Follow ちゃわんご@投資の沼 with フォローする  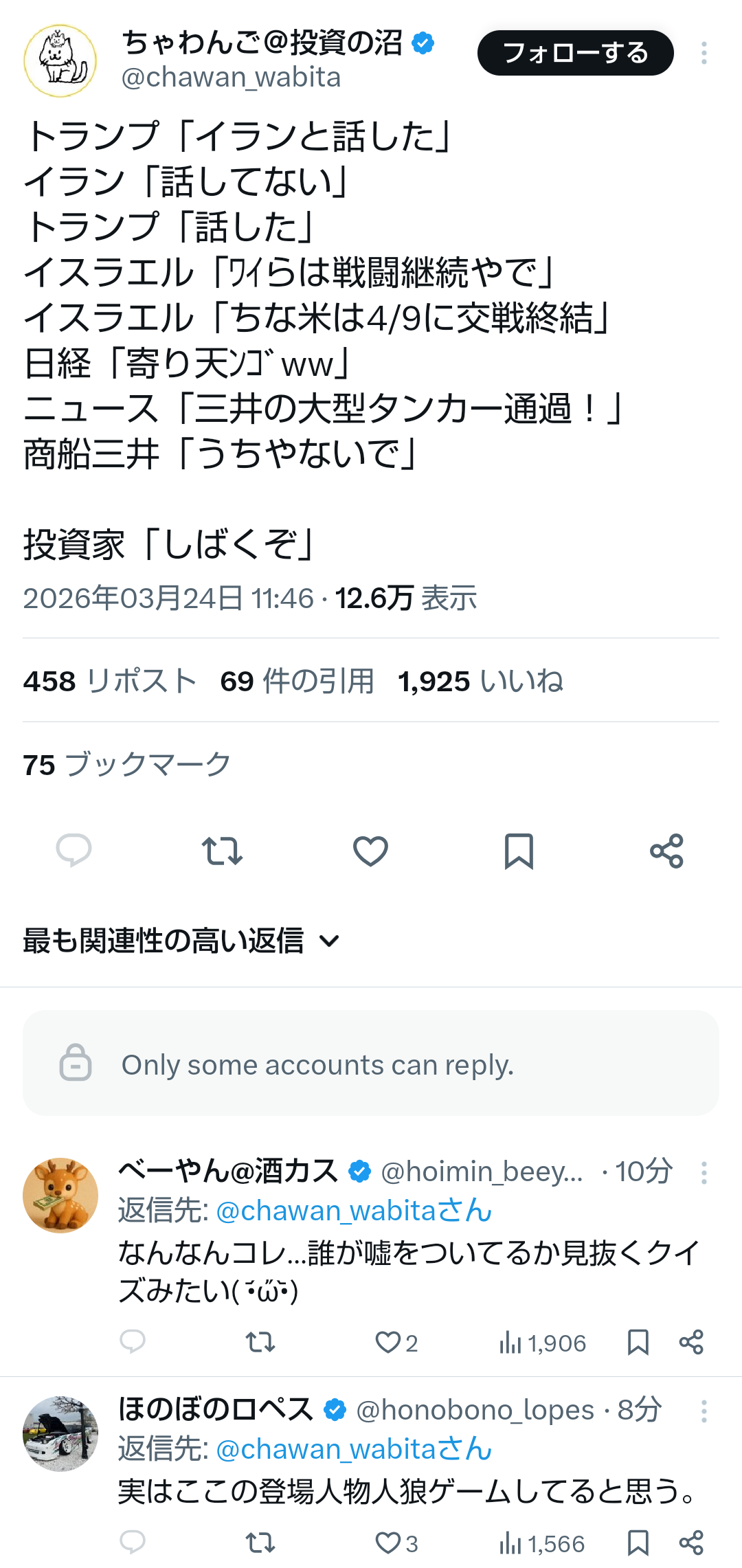pyautogui.click(x=575, y=53)
